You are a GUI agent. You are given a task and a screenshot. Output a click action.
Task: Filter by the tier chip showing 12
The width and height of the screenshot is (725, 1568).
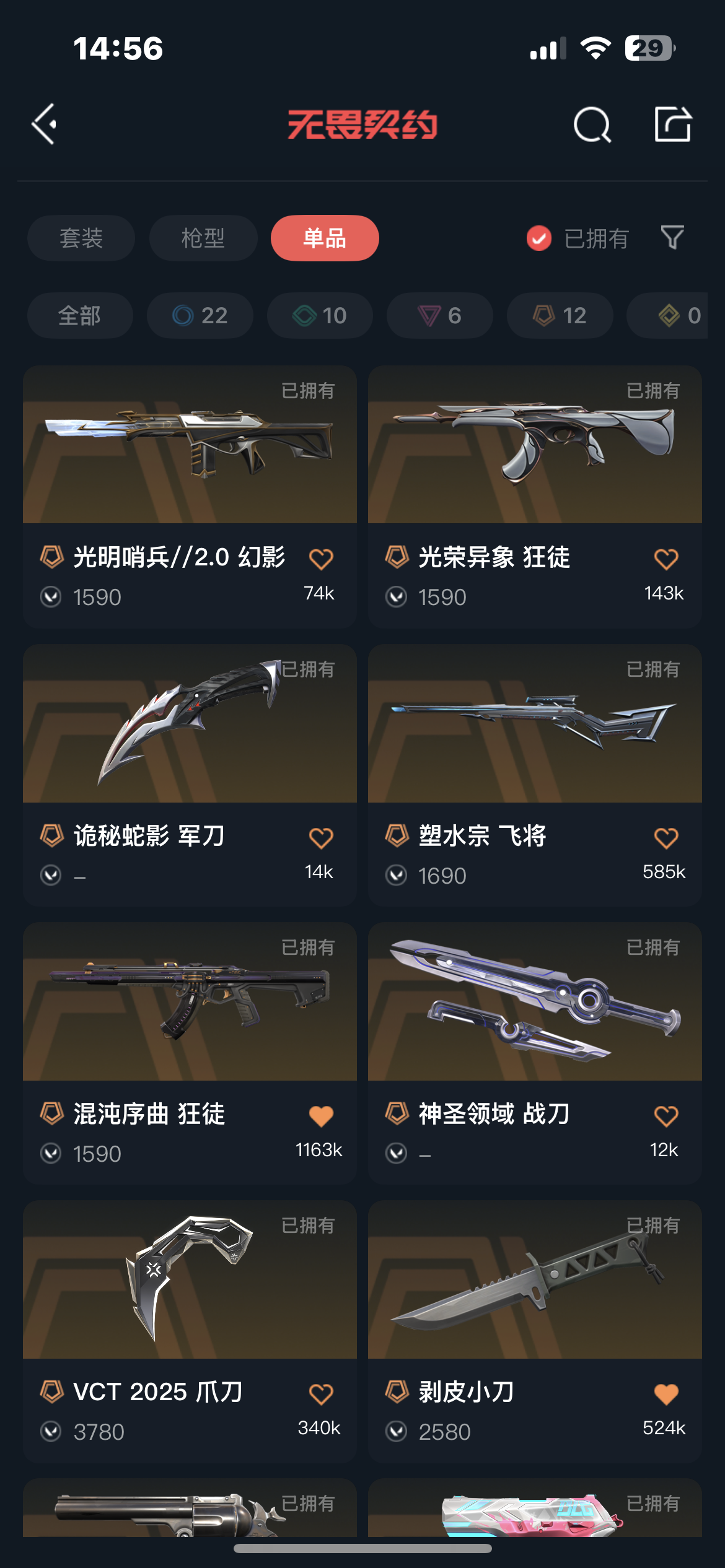pos(560,316)
